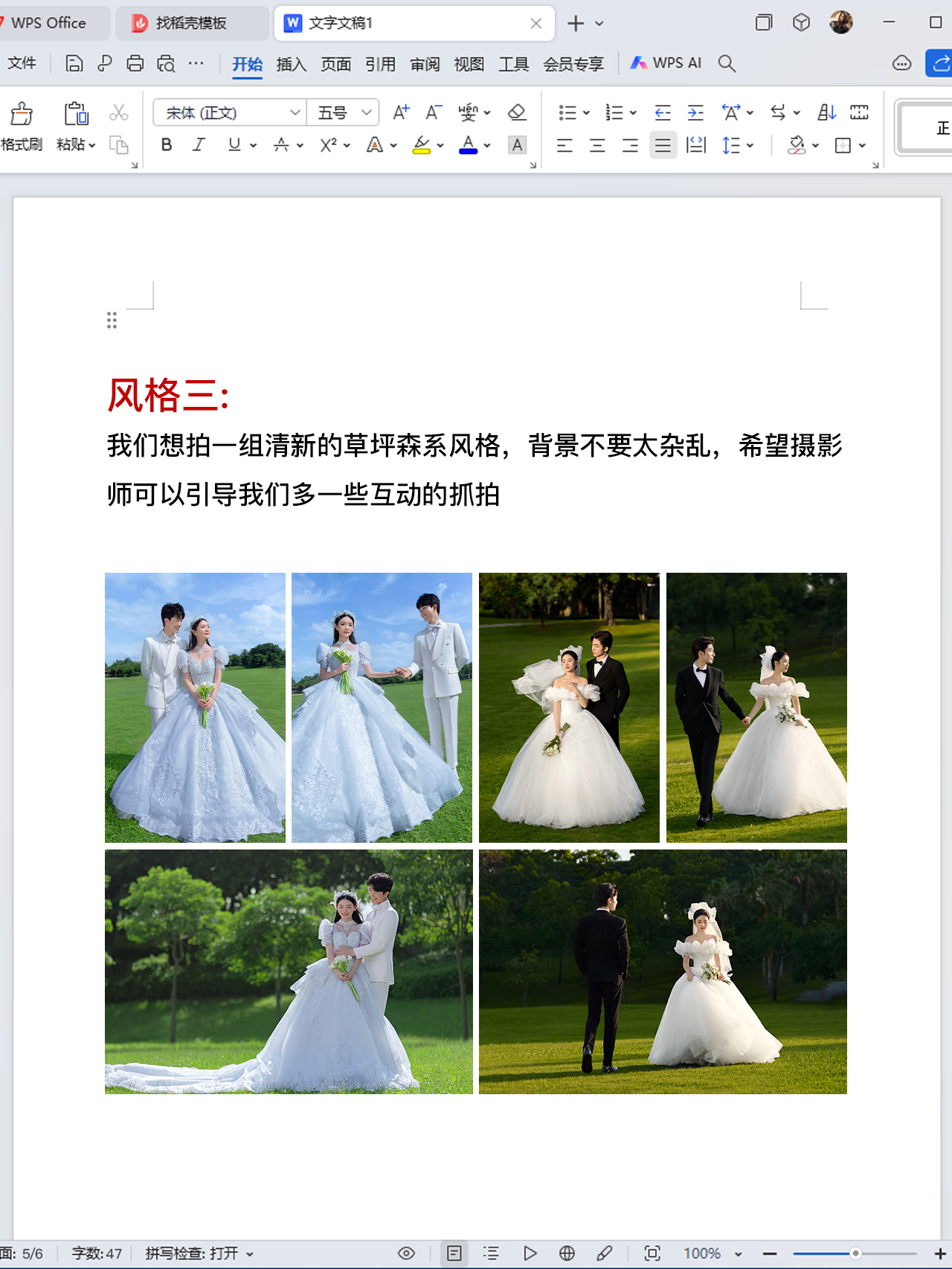Print the document
Image resolution: width=952 pixels, height=1269 pixels.
tap(135, 64)
